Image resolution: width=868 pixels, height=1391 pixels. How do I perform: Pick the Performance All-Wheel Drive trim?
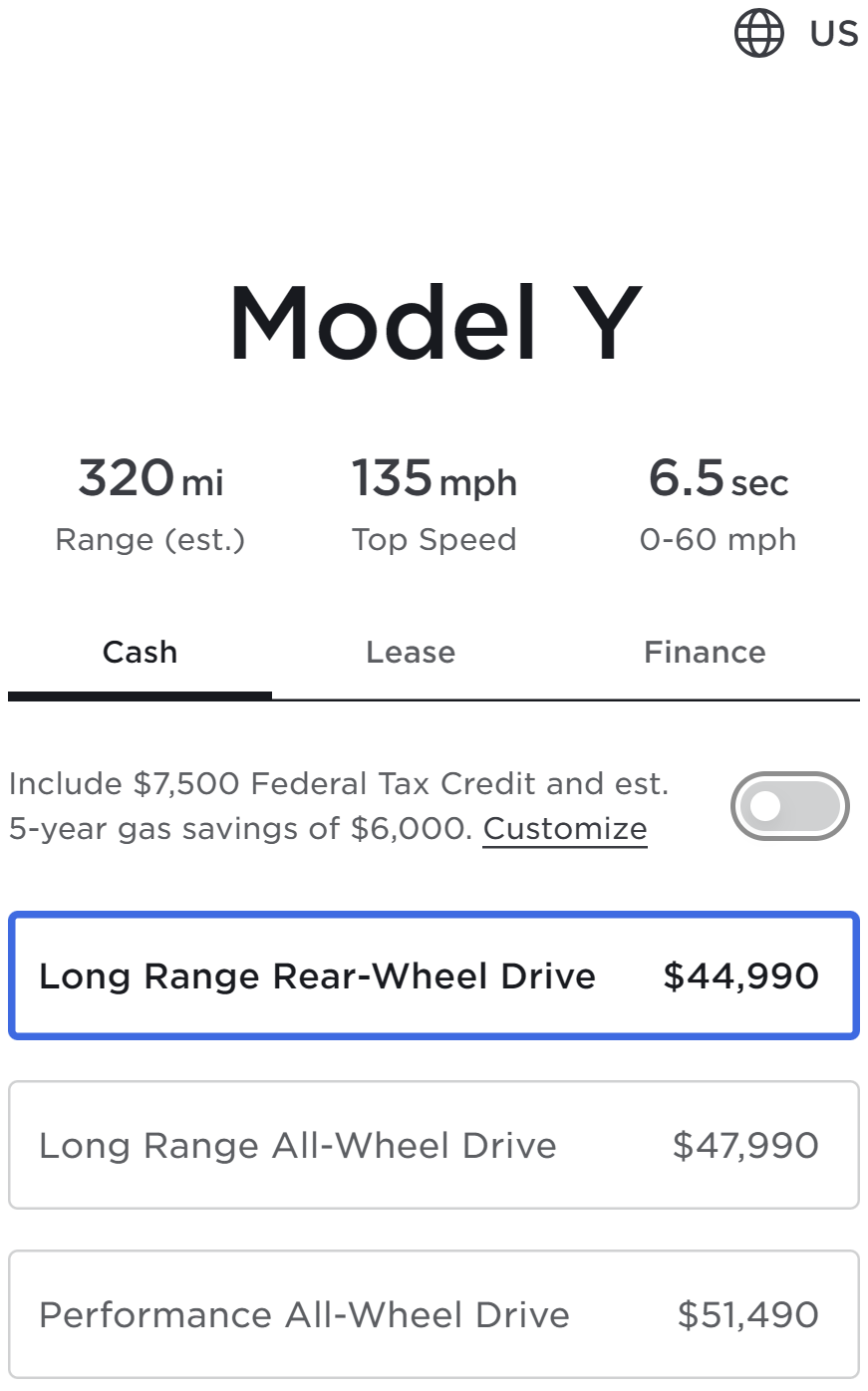(x=434, y=1315)
